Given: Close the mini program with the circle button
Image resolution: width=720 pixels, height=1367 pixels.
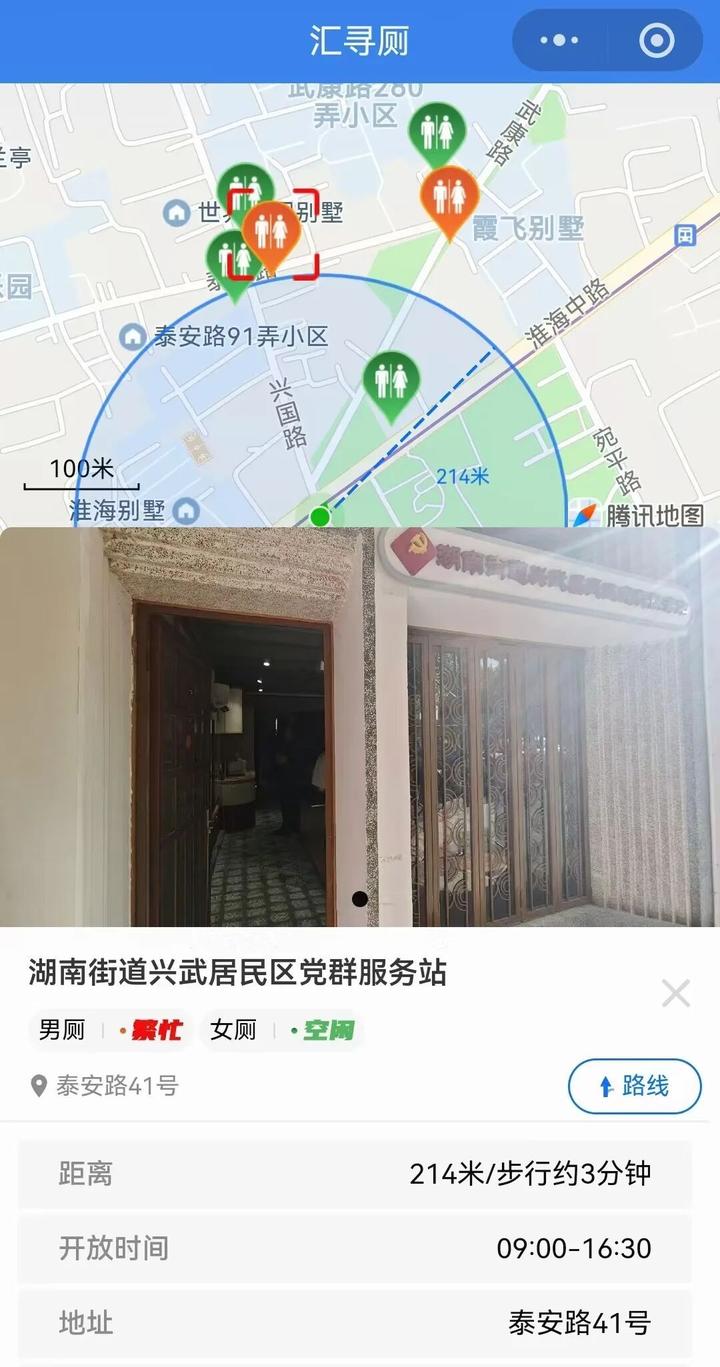Looking at the screenshot, I should [657, 41].
